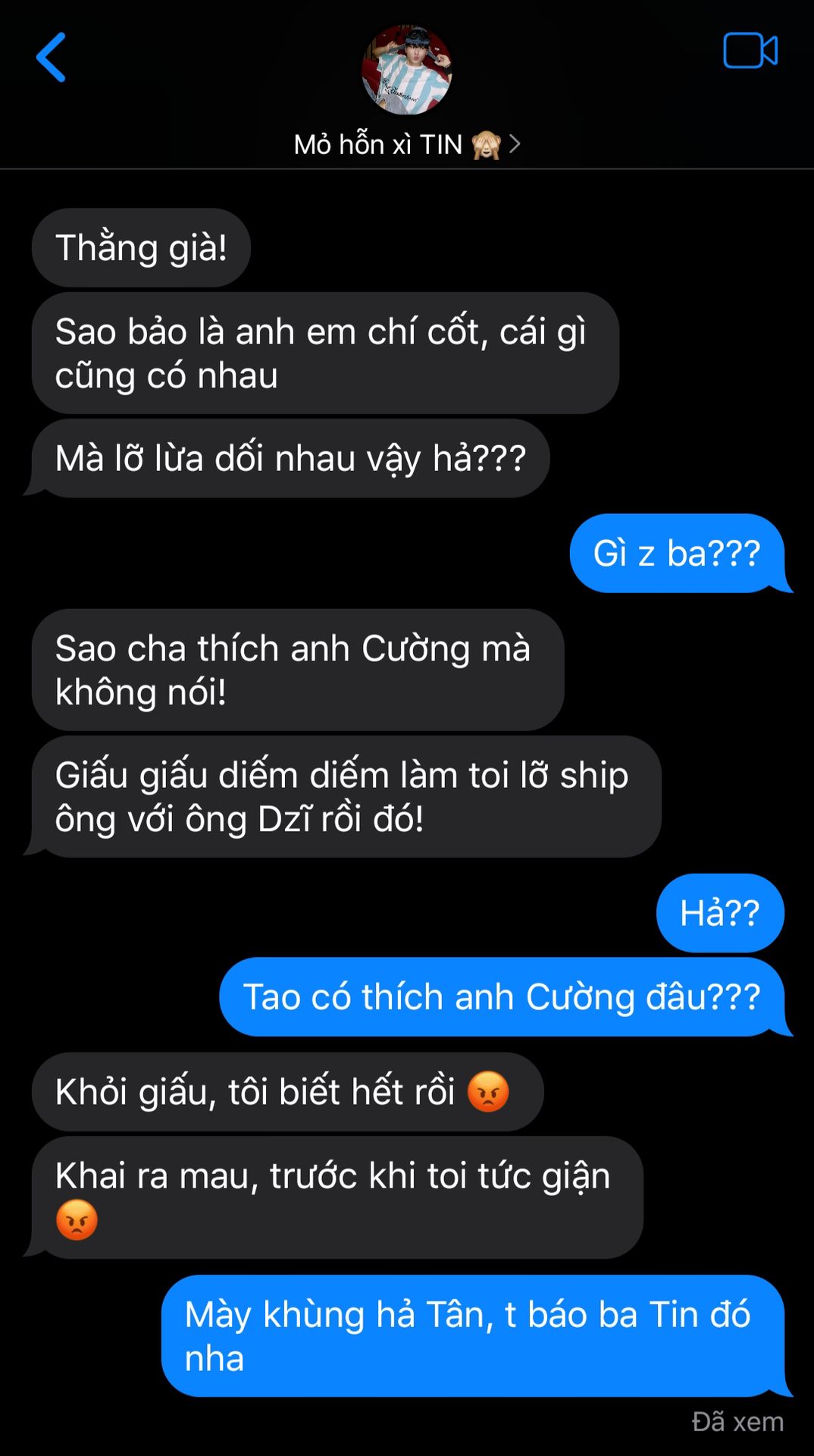Start a video call with this contact
The image size is (814, 1456).
750,51
